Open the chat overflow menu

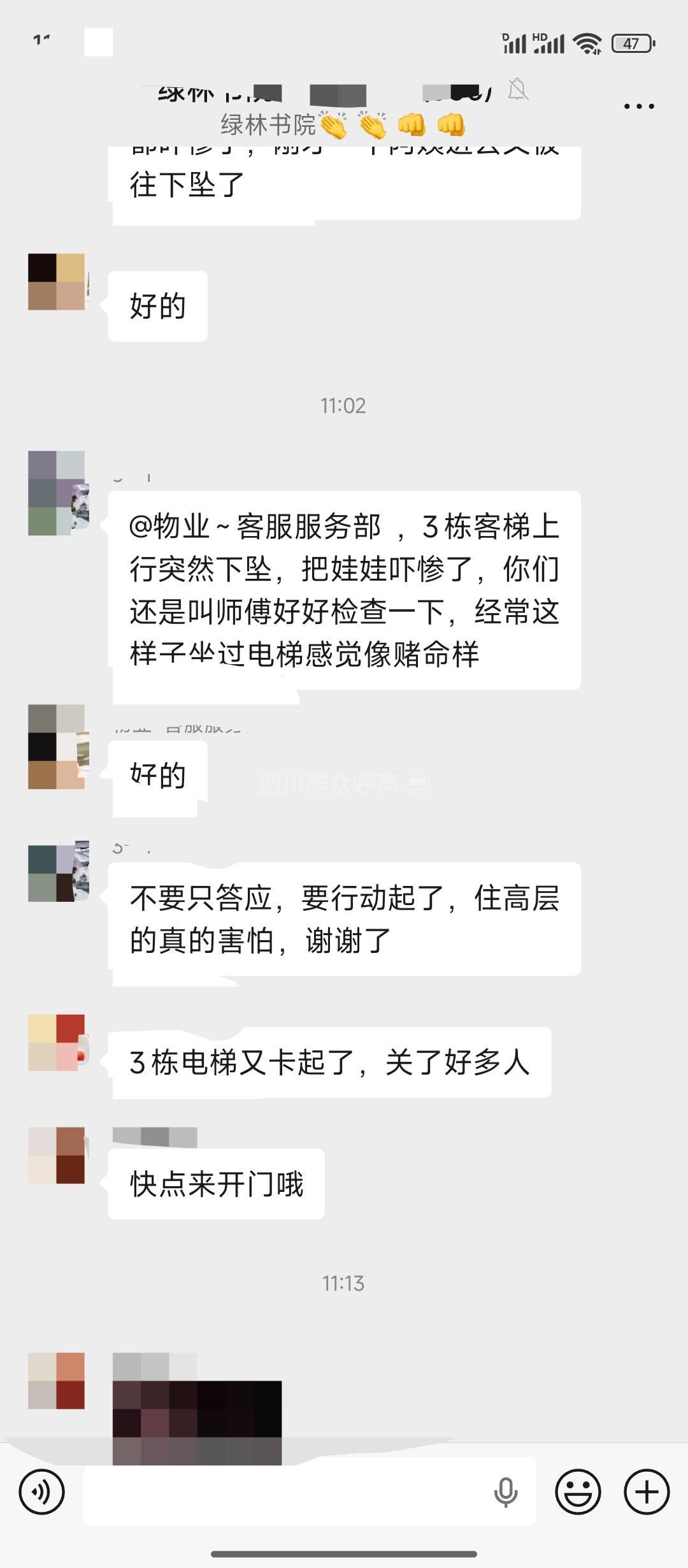[x=639, y=106]
